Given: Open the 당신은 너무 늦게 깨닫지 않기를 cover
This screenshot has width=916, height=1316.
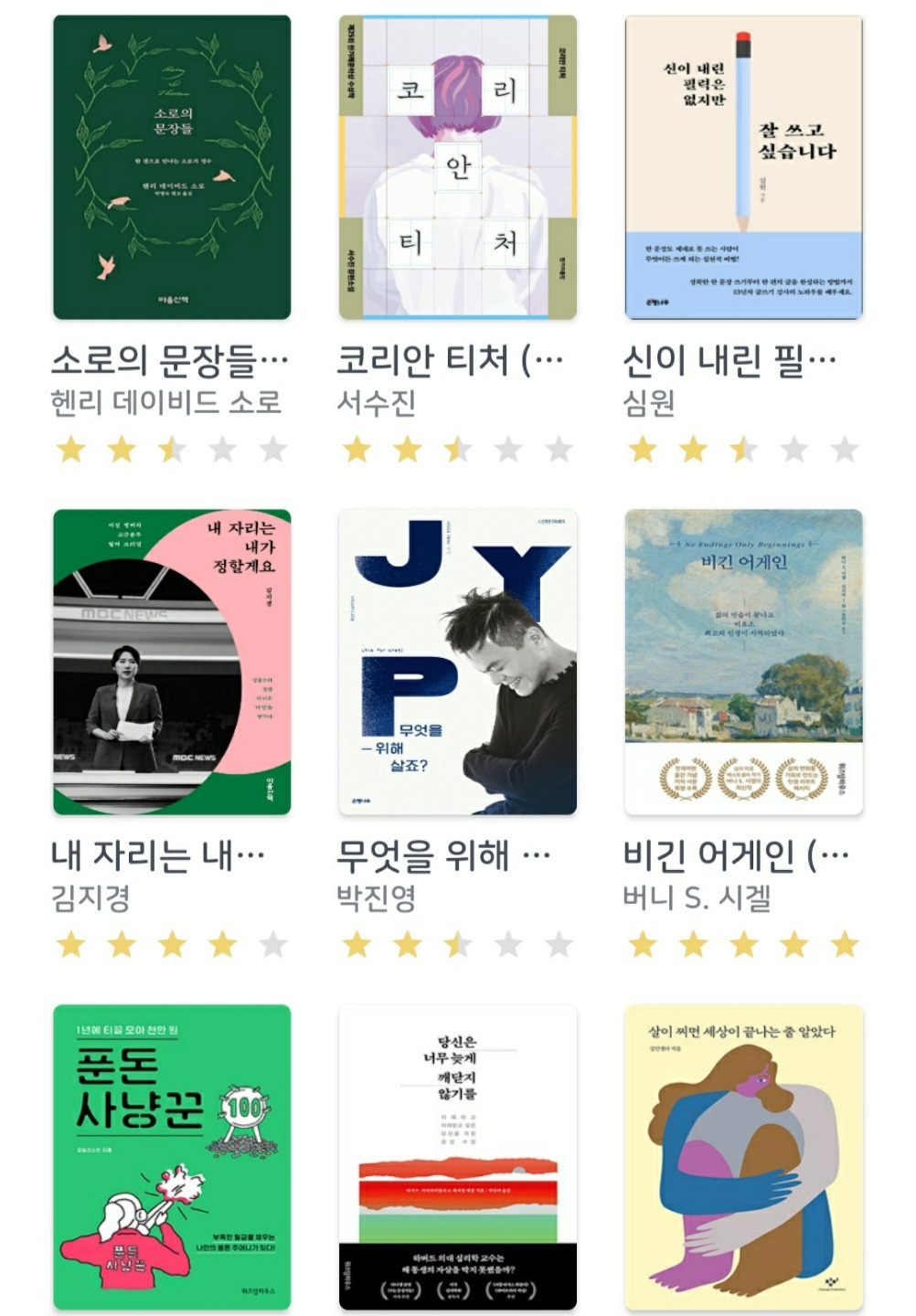Looking at the screenshot, I should (x=457, y=1161).
